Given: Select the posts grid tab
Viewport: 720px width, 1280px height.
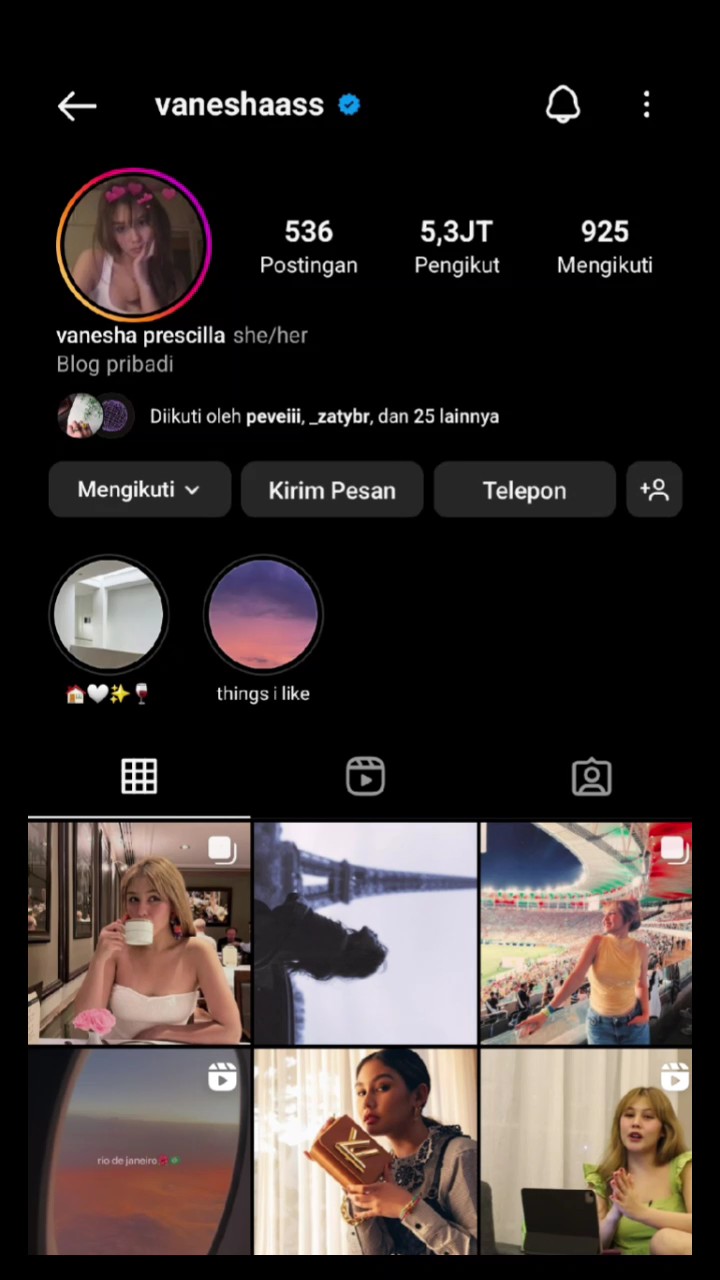Looking at the screenshot, I should 139,777.
